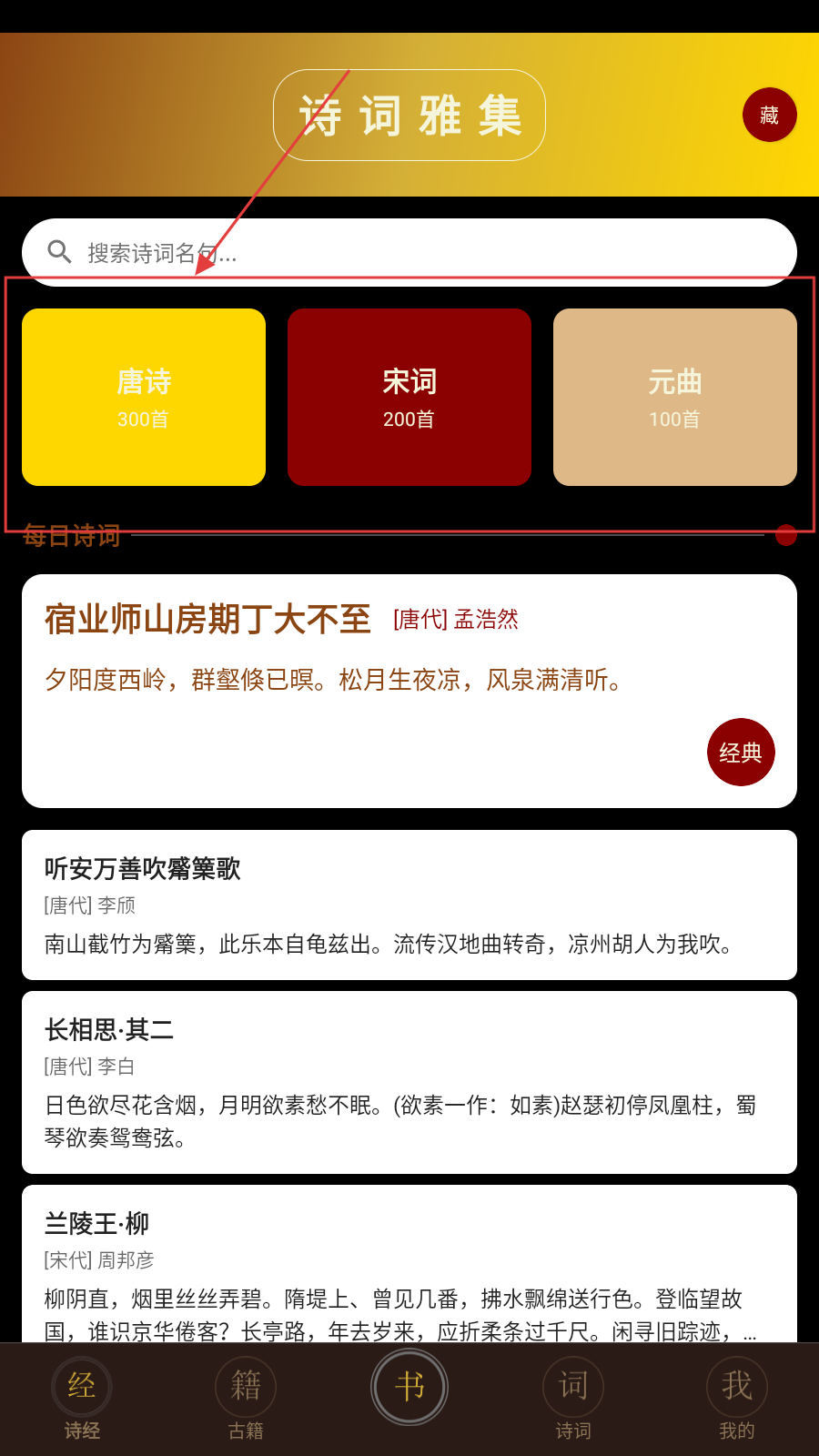Select the center 书 tab
Screen dimensions: 819x1456
click(x=409, y=1388)
